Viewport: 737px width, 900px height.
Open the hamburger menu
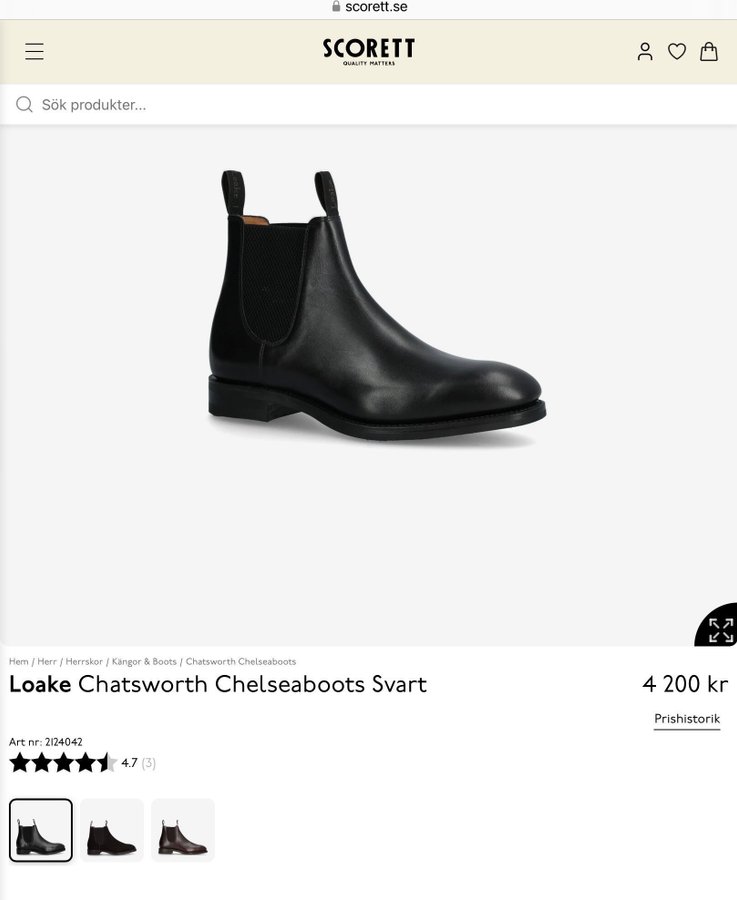pos(34,52)
